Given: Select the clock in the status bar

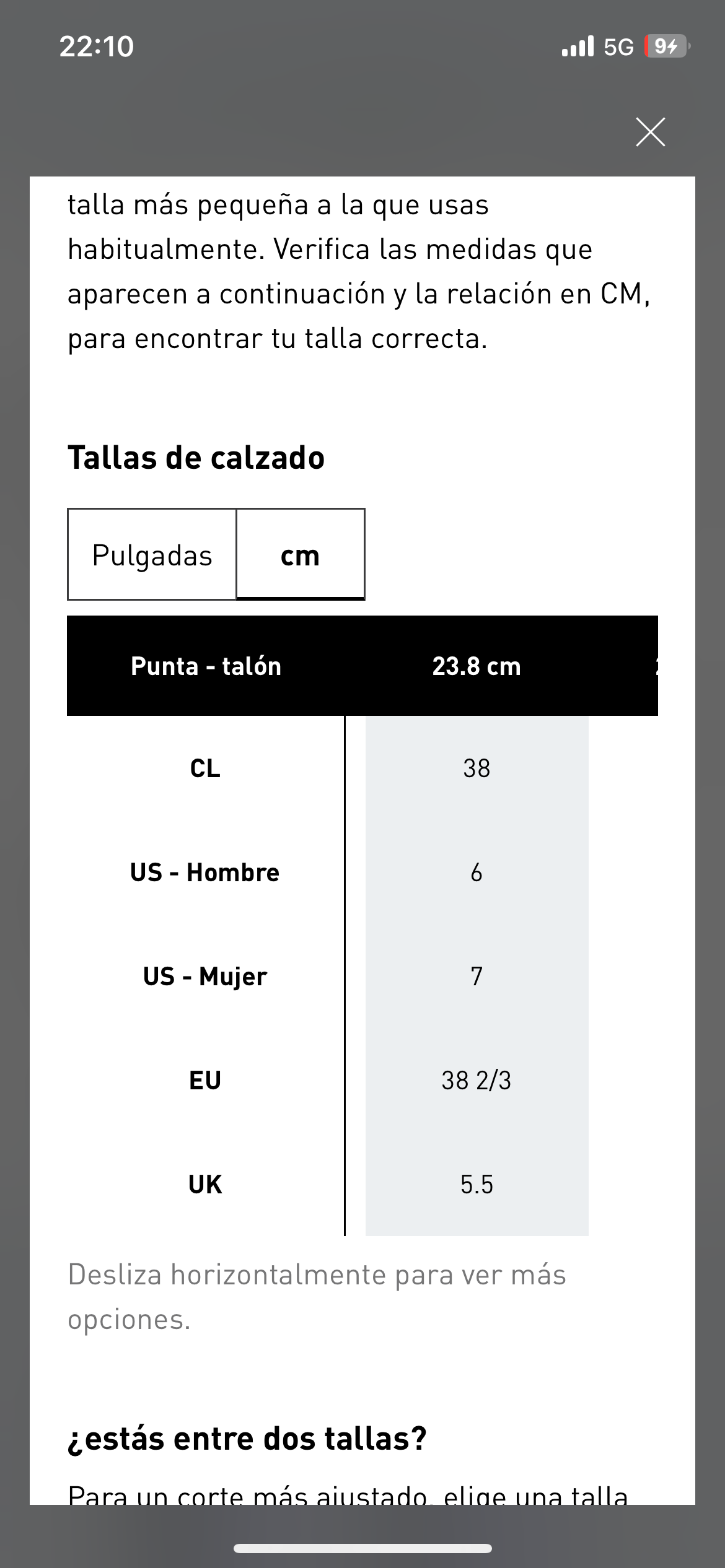Looking at the screenshot, I should click(97, 45).
